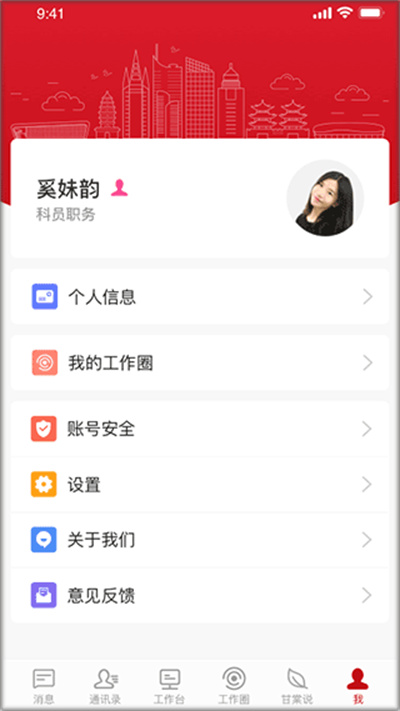This screenshot has width=400, height=711.
Task: Open 关于我们 page
Action: coord(200,540)
